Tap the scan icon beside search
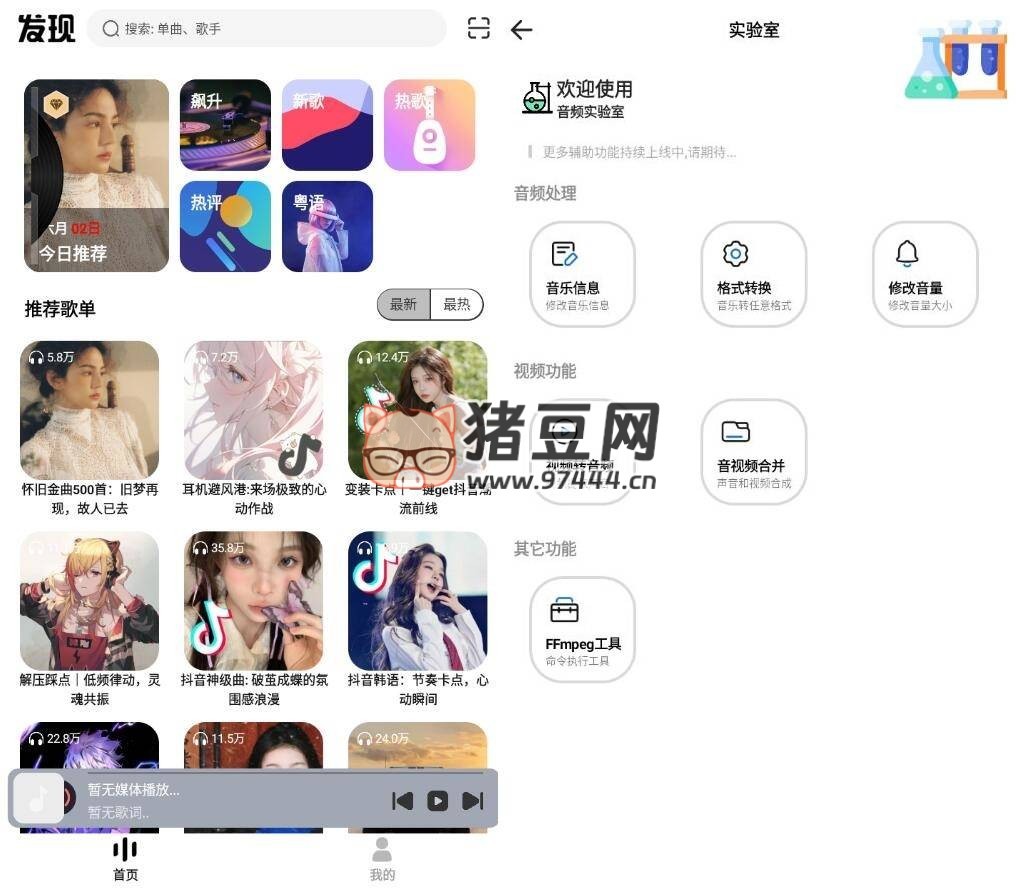 click(479, 29)
